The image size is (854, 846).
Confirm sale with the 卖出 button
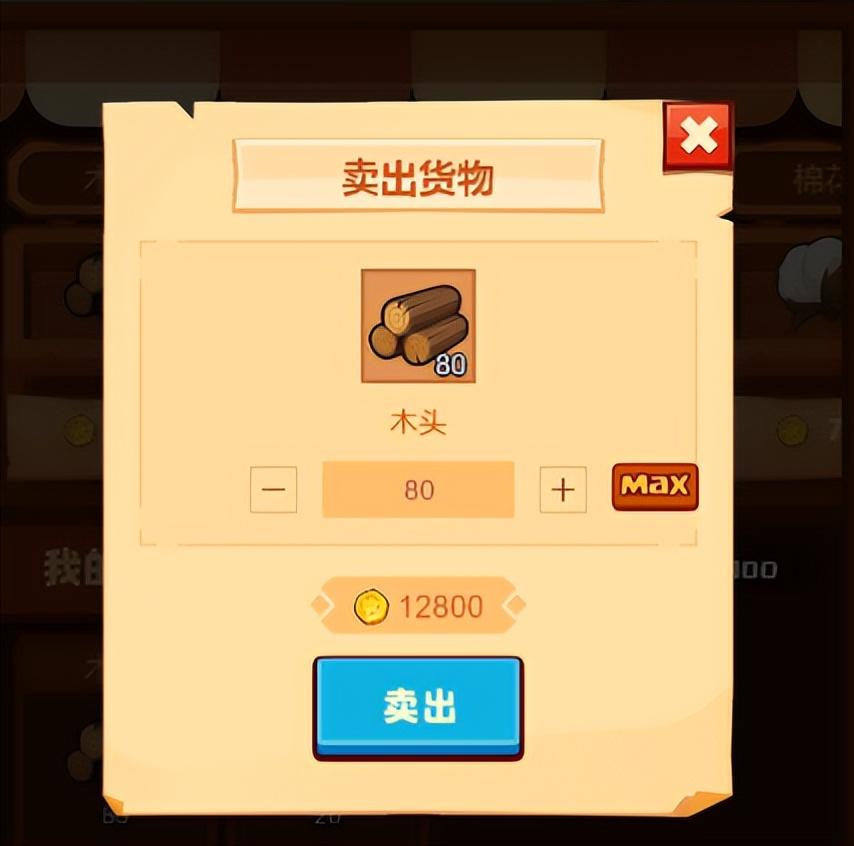418,706
